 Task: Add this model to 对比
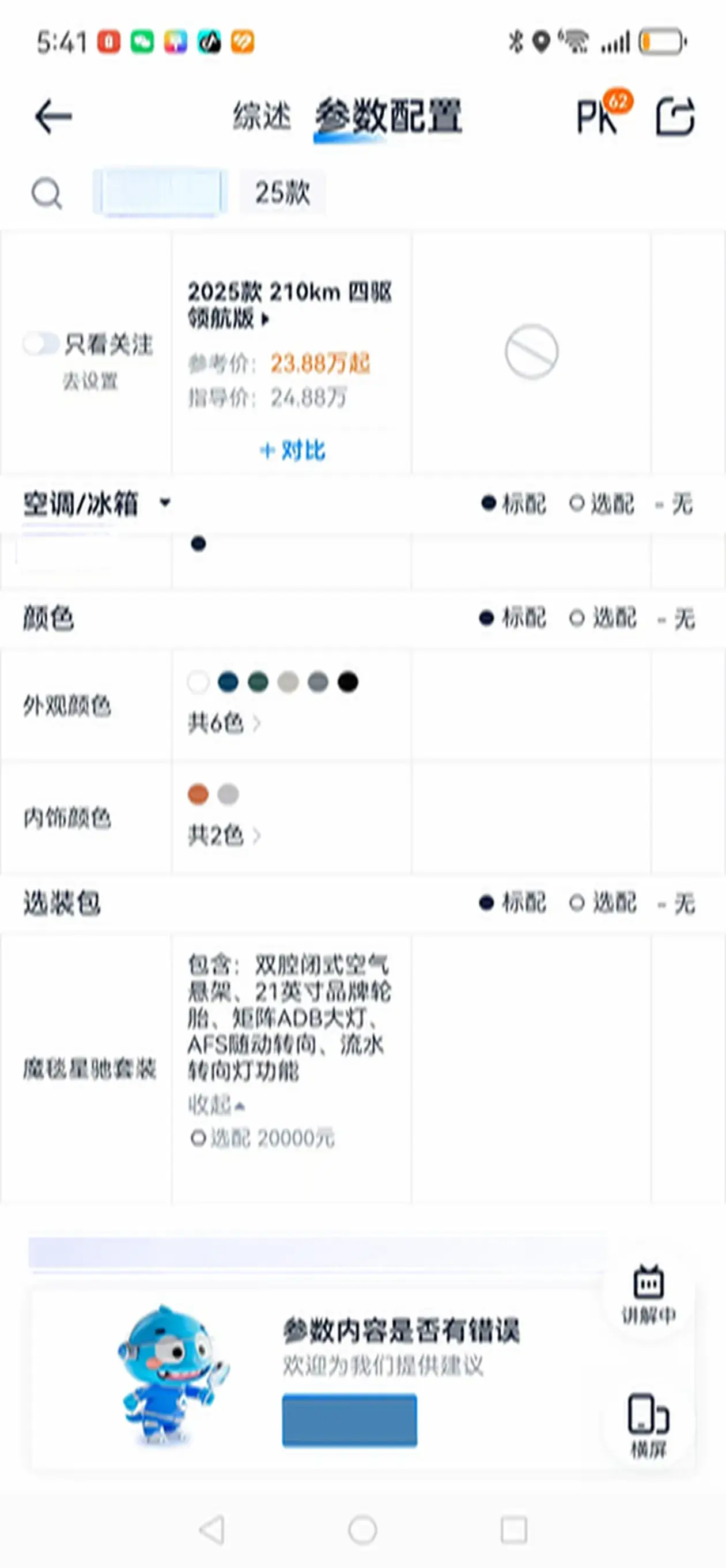pyautogui.click(x=293, y=450)
